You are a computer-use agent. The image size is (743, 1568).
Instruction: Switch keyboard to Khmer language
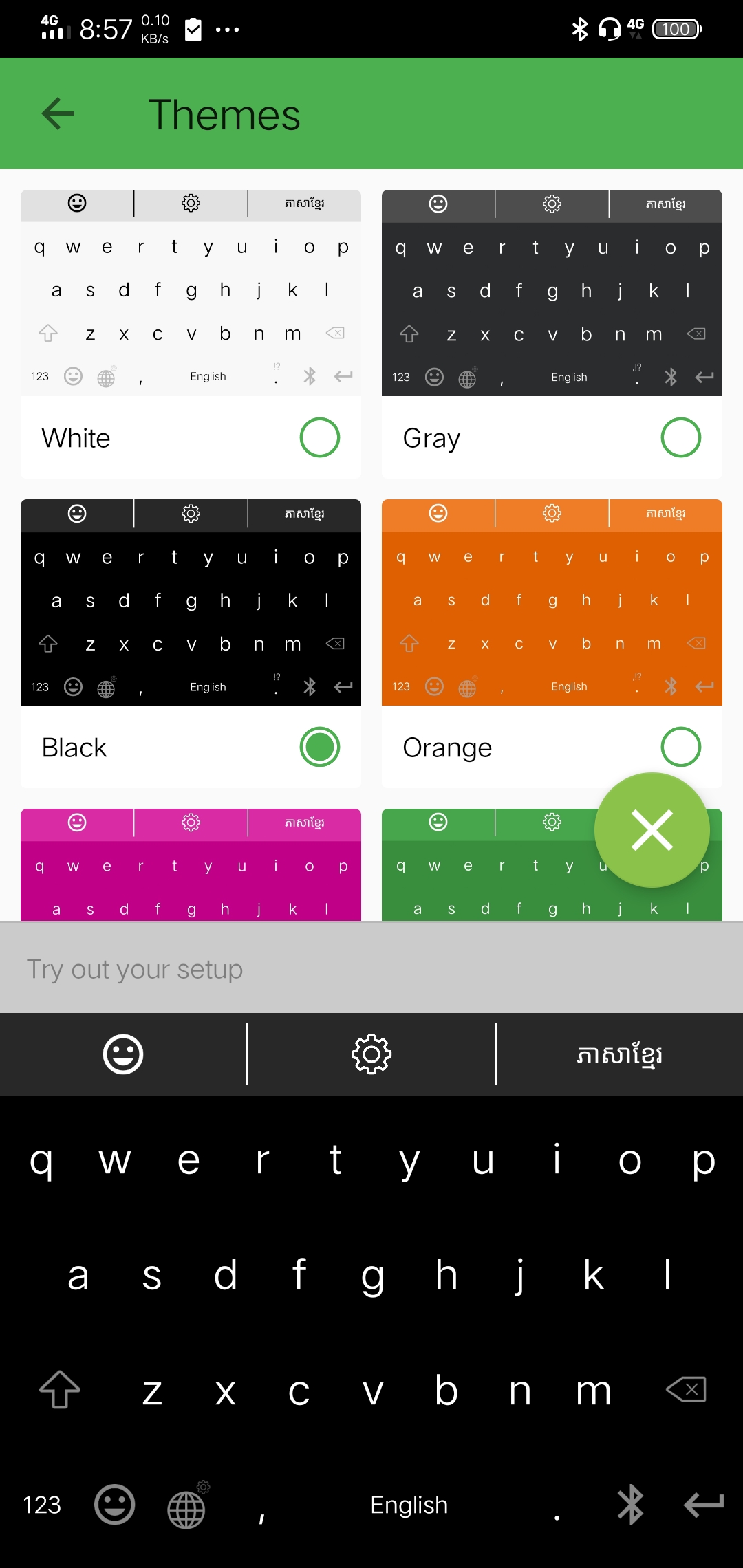619,1054
